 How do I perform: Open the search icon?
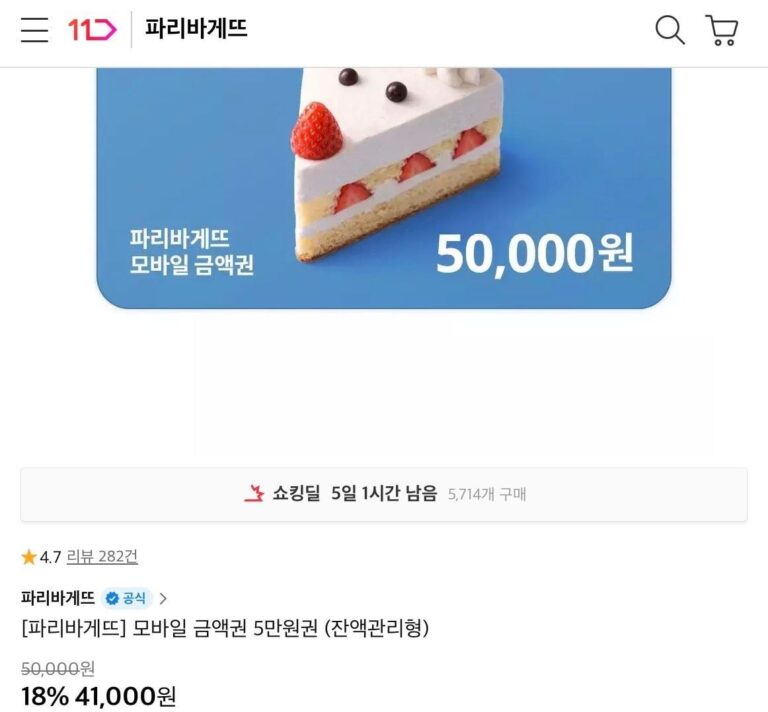tap(670, 30)
